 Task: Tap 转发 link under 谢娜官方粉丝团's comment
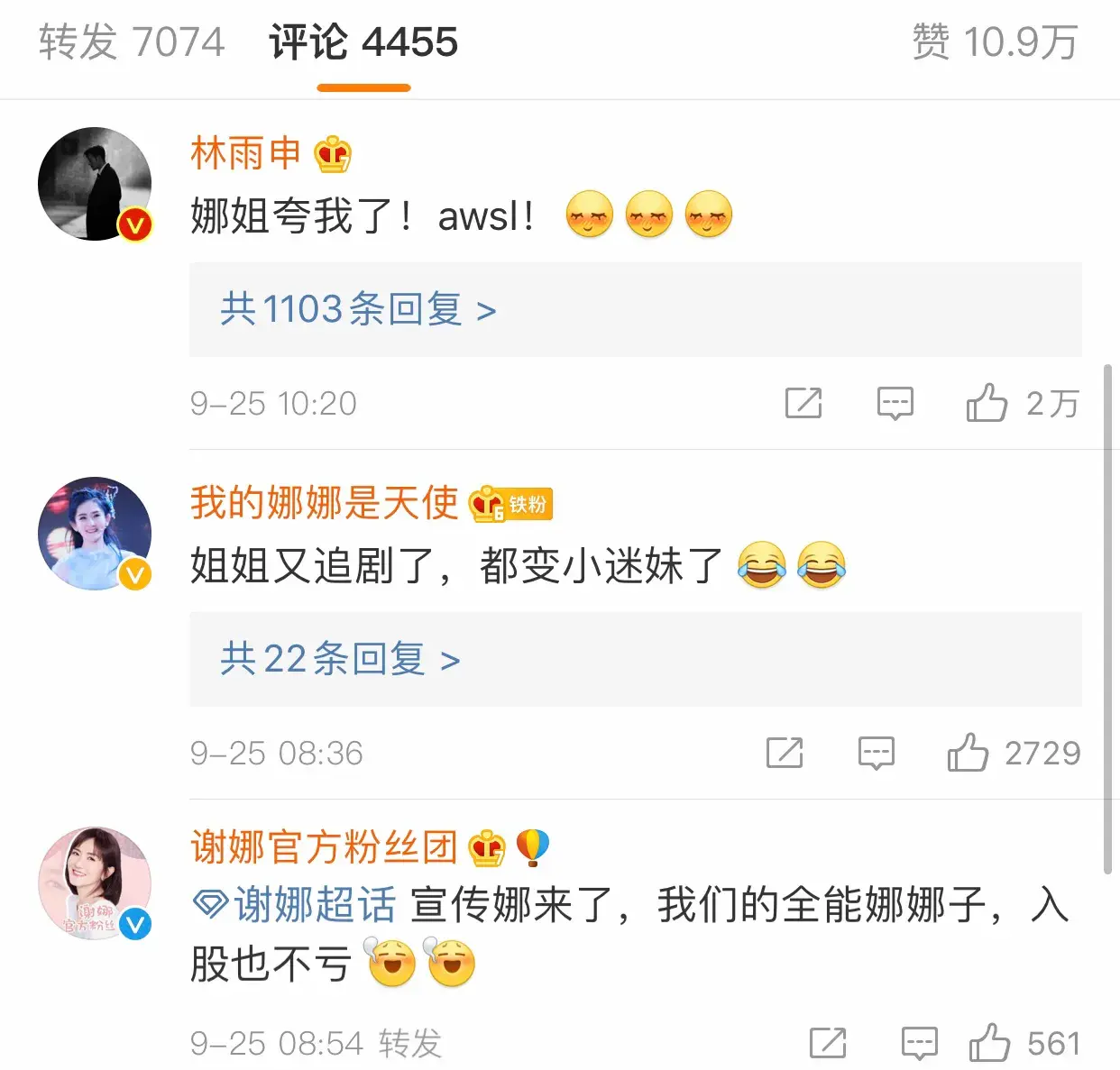pyautogui.click(x=410, y=1043)
